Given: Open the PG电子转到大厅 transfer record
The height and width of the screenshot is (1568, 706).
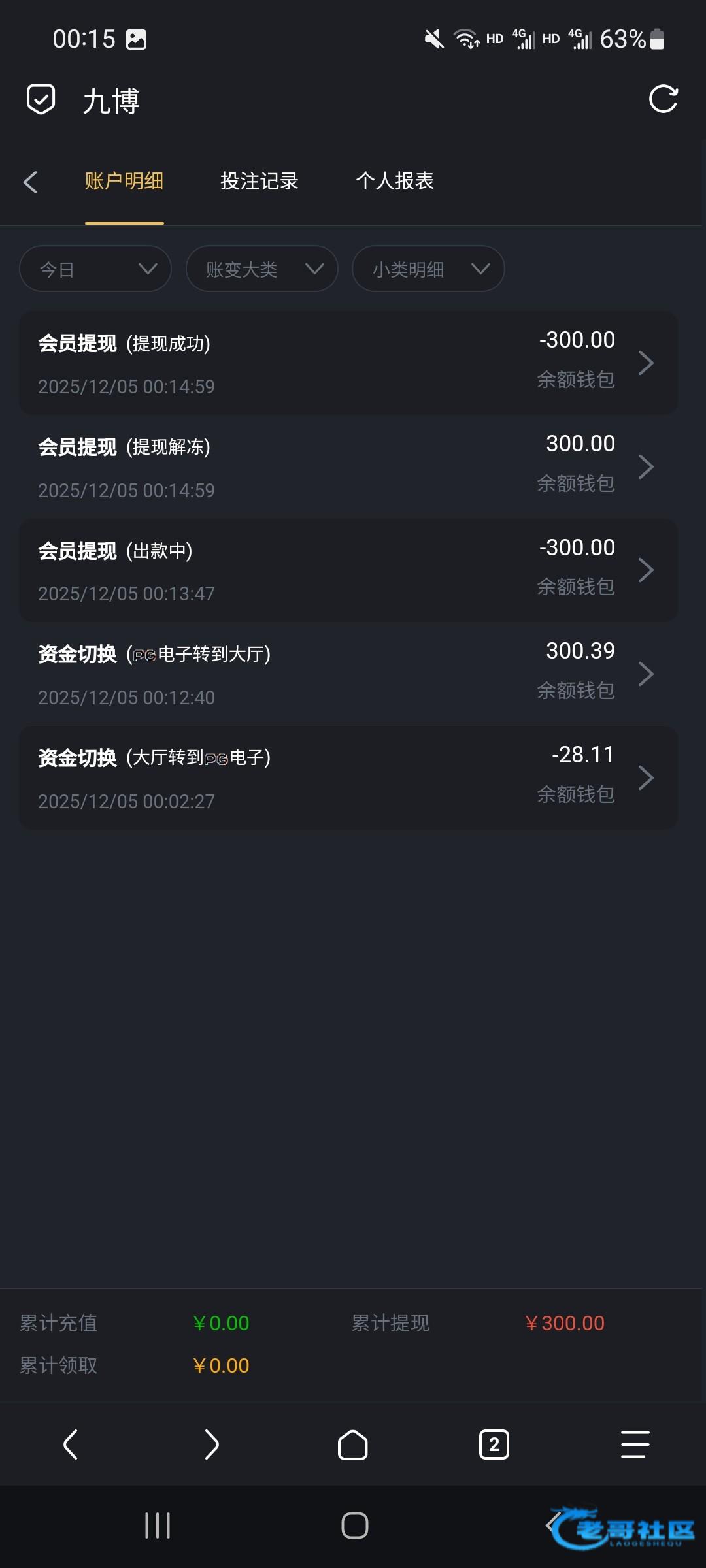Looking at the screenshot, I should point(348,674).
